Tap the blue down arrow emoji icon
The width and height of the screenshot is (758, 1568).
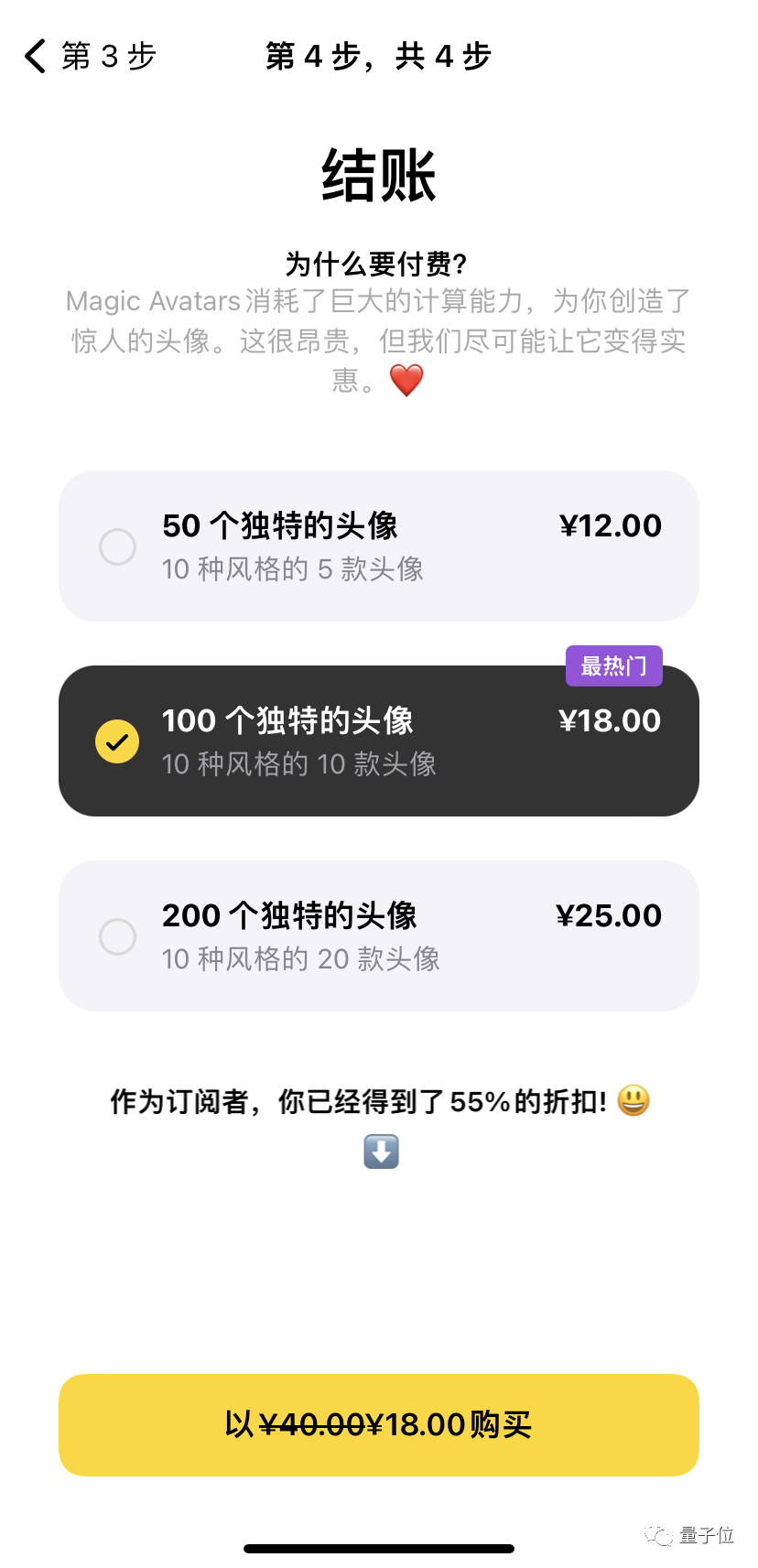click(x=379, y=1152)
